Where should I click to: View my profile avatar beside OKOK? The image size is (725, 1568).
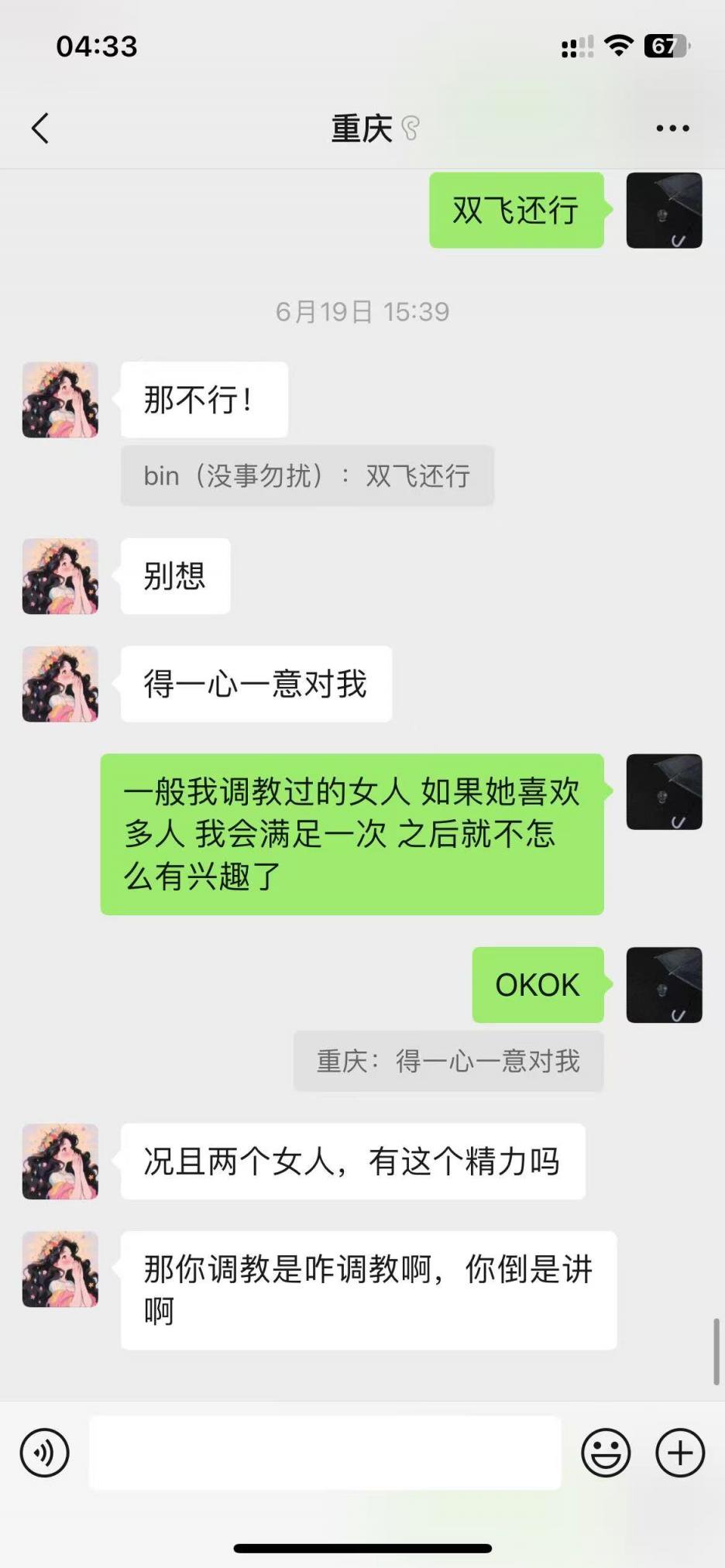[x=664, y=985]
